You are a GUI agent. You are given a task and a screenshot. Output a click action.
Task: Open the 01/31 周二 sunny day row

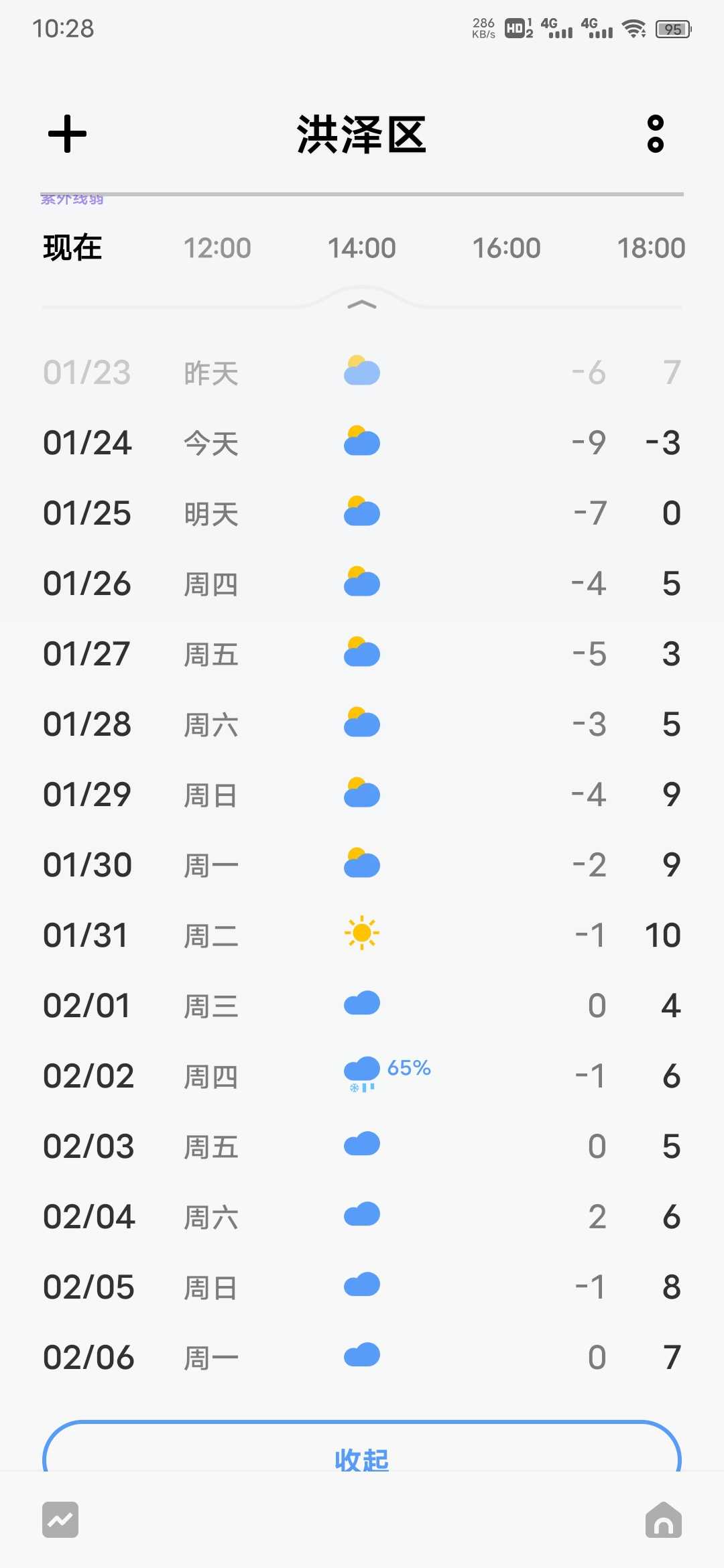click(x=362, y=935)
